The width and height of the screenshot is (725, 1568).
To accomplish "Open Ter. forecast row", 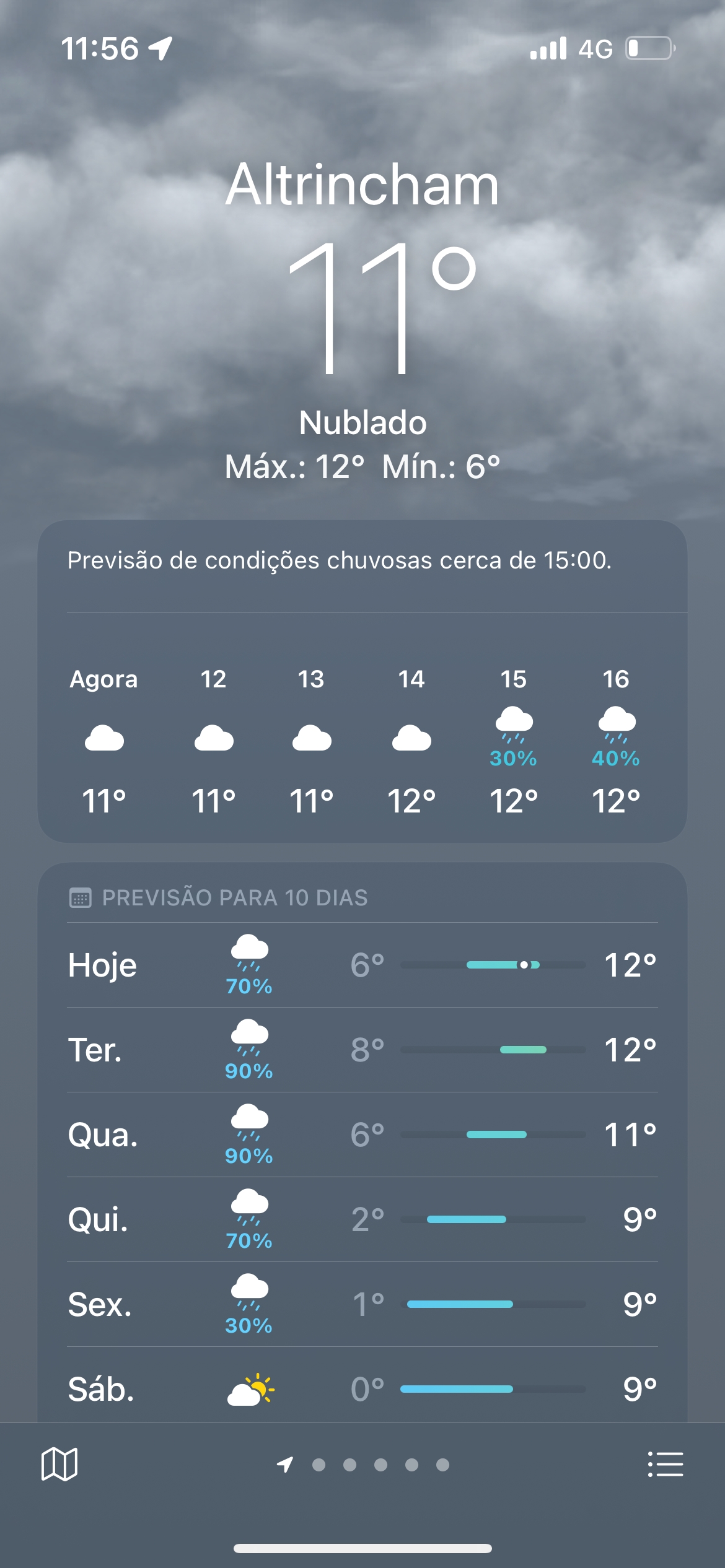I will [362, 1050].
